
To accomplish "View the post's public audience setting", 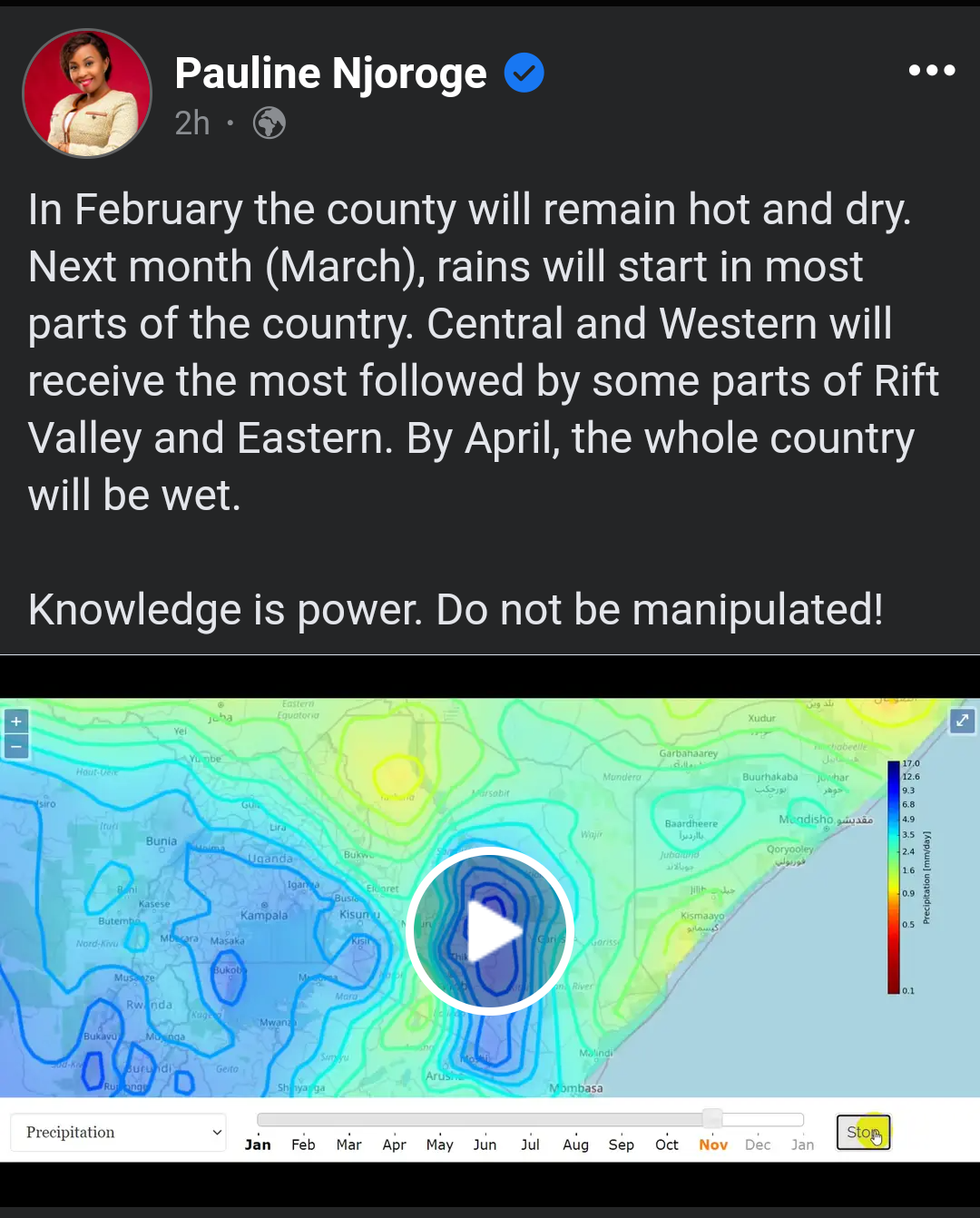I will [269, 123].
